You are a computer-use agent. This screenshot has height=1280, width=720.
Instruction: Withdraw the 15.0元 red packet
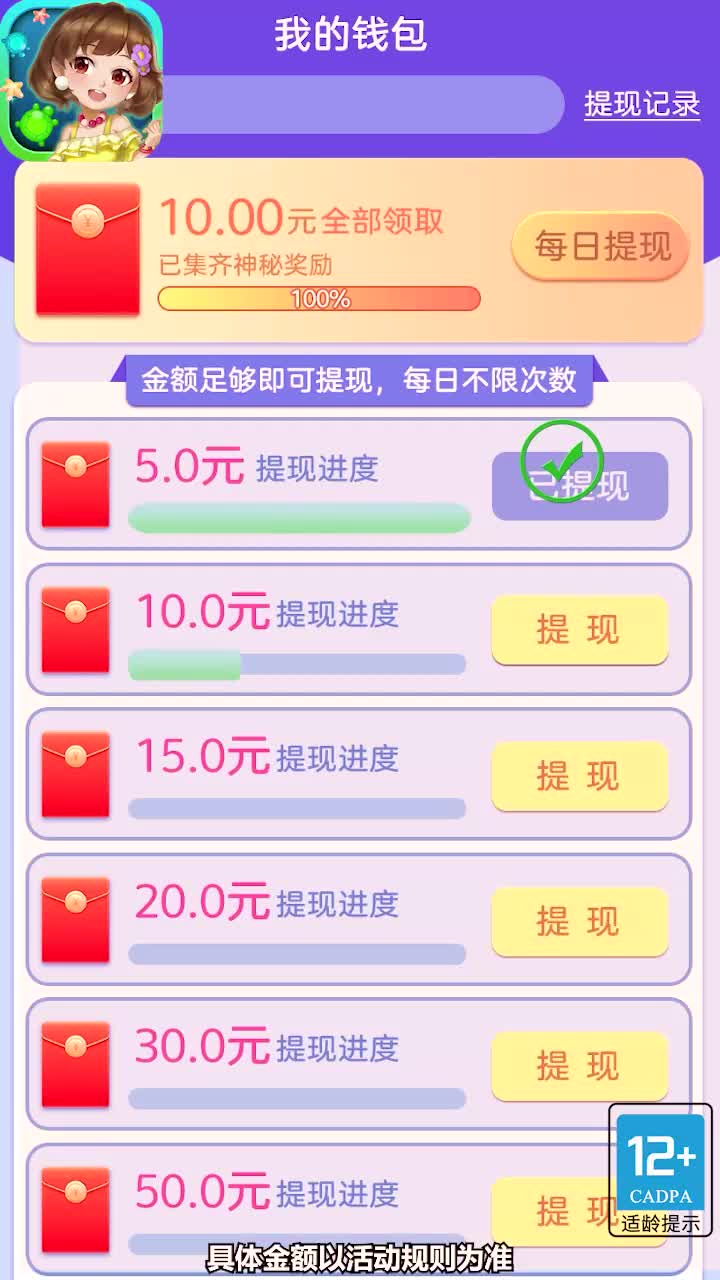(579, 775)
